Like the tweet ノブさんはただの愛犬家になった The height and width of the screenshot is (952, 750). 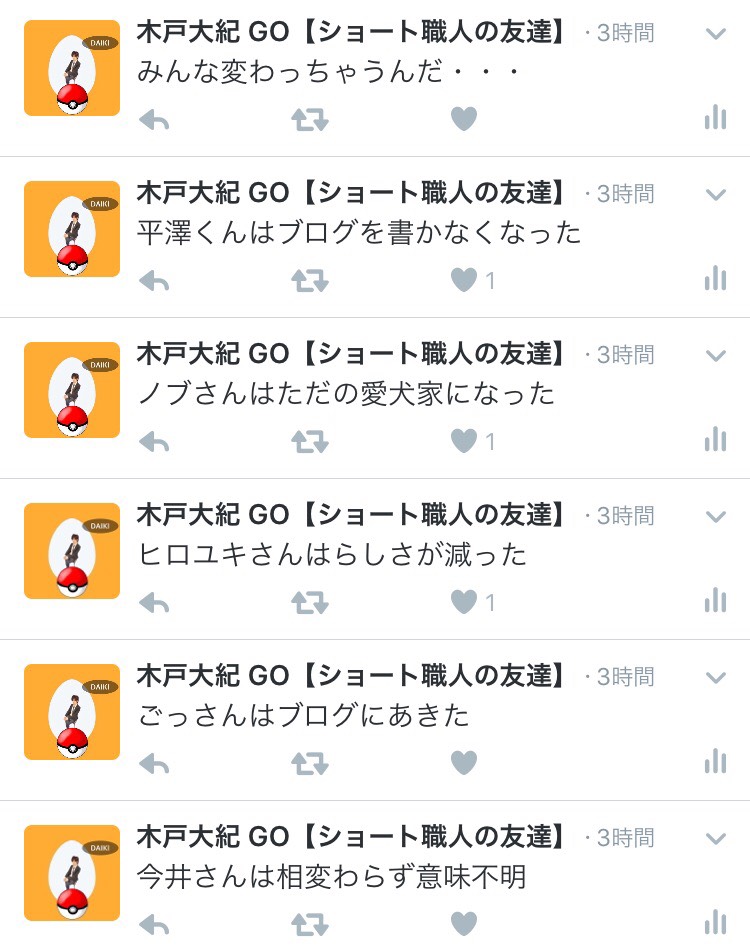463,441
